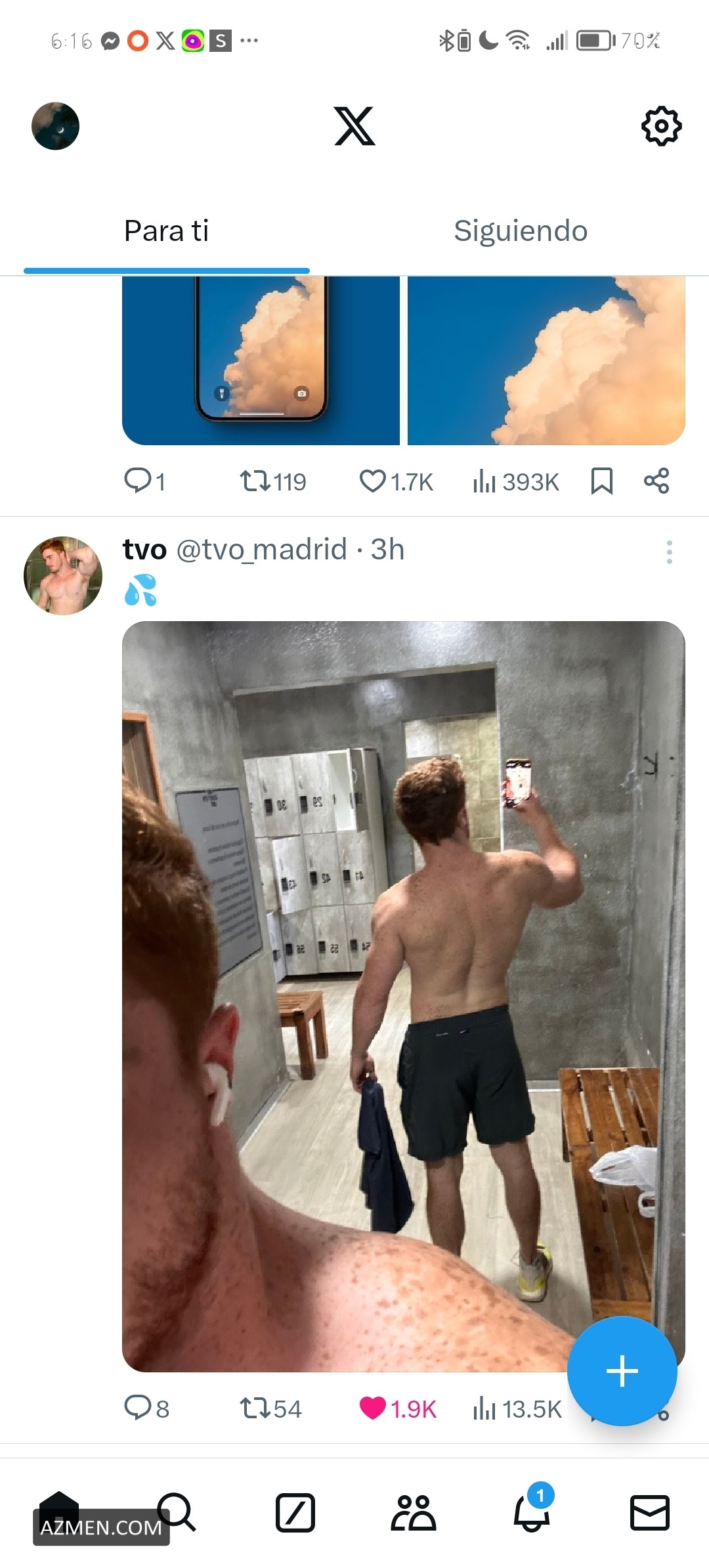Share the cloud wallpaper post
The height and width of the screenshot is (1568, 709).
coord(656,481)
